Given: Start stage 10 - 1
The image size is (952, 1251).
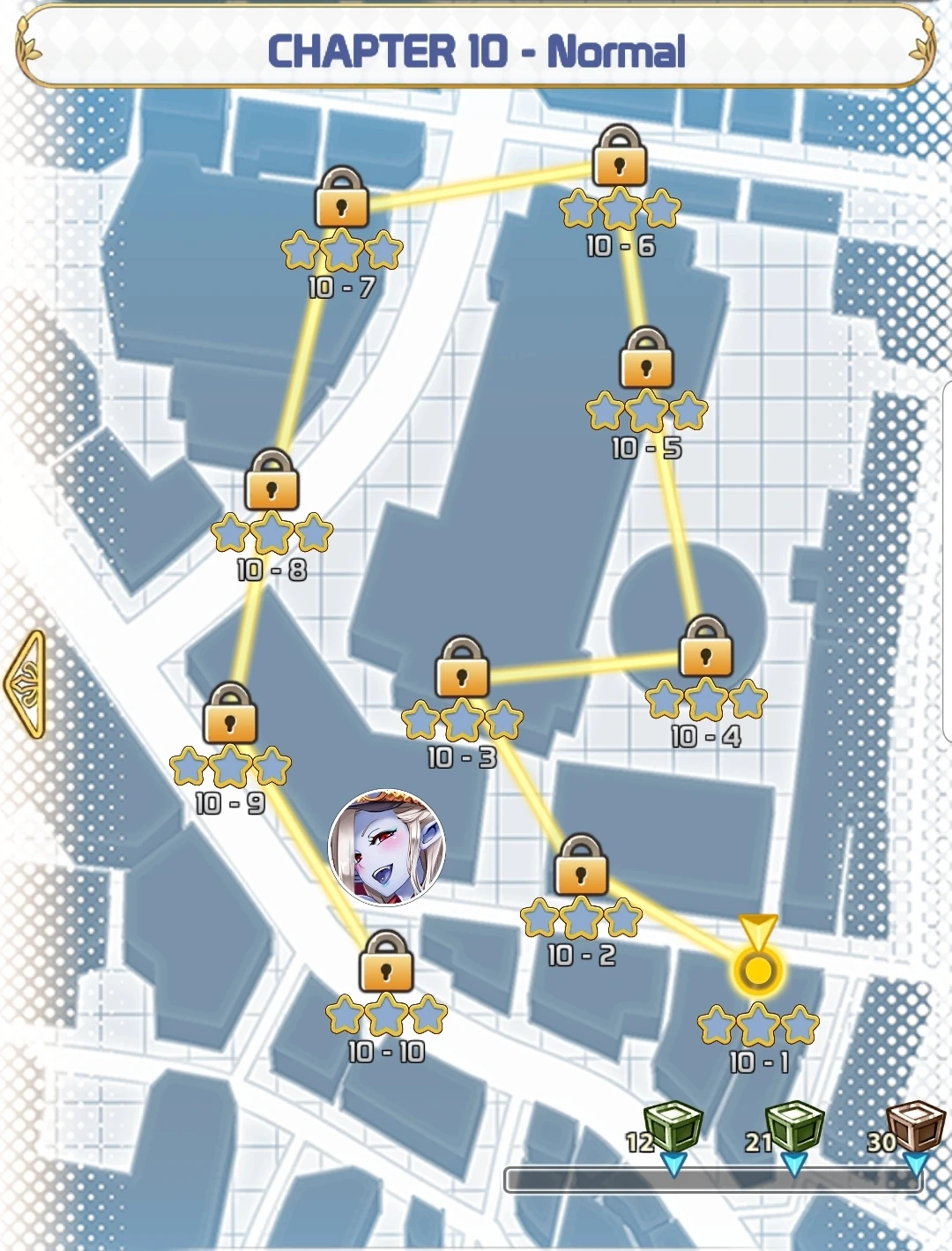Looking at the screenshot, I should click(757, 972).
